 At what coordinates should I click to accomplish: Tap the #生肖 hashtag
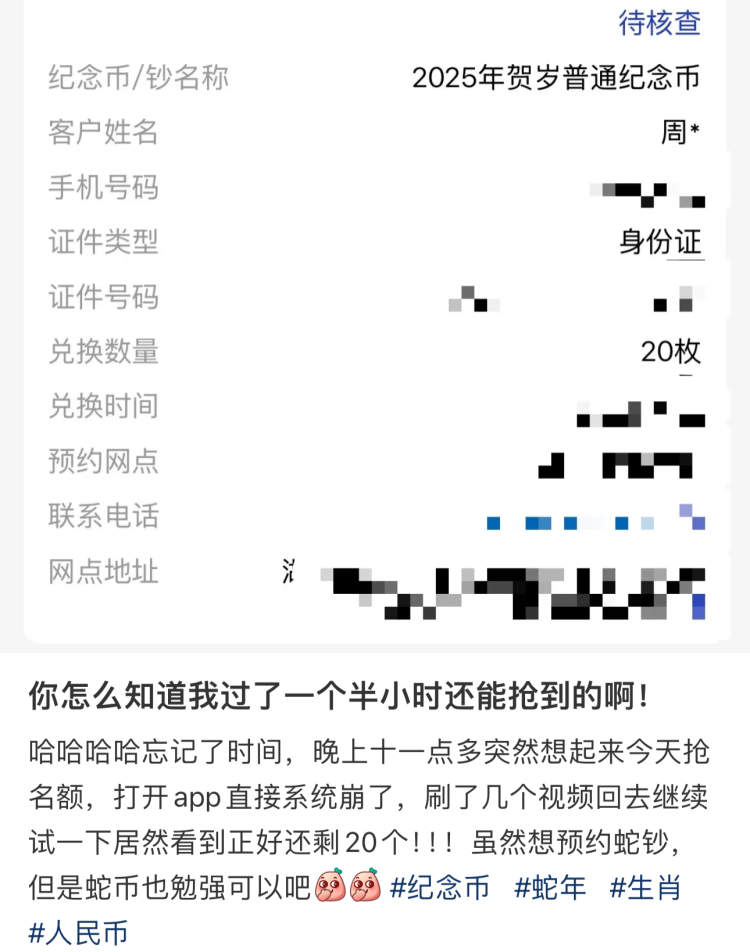click(x=646, y=886)
